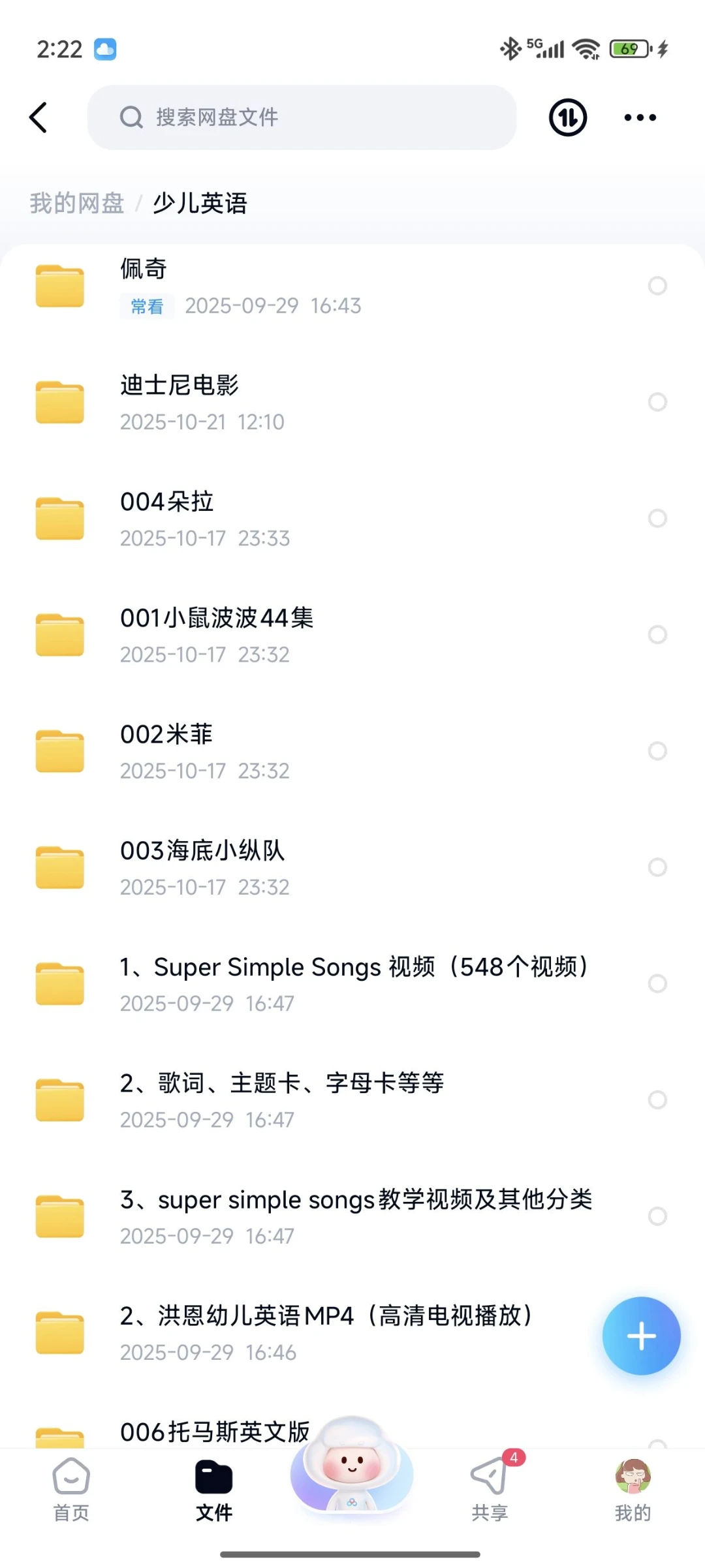Tap the 搜索网盘文件 search box
Image resolution: width=705 pixels, height=1568 pixels.
[x=302, y=117]
